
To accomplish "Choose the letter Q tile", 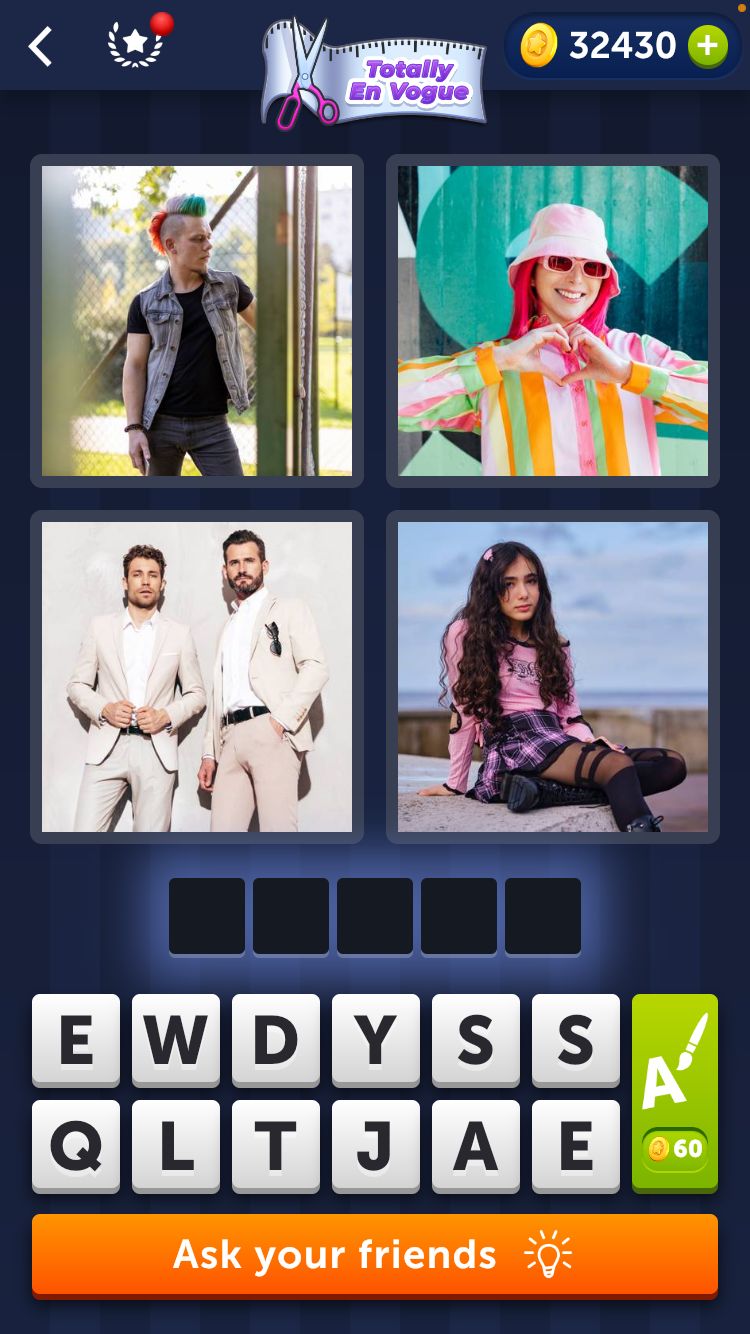I will pyautogui.click(x=76, y=1146).
